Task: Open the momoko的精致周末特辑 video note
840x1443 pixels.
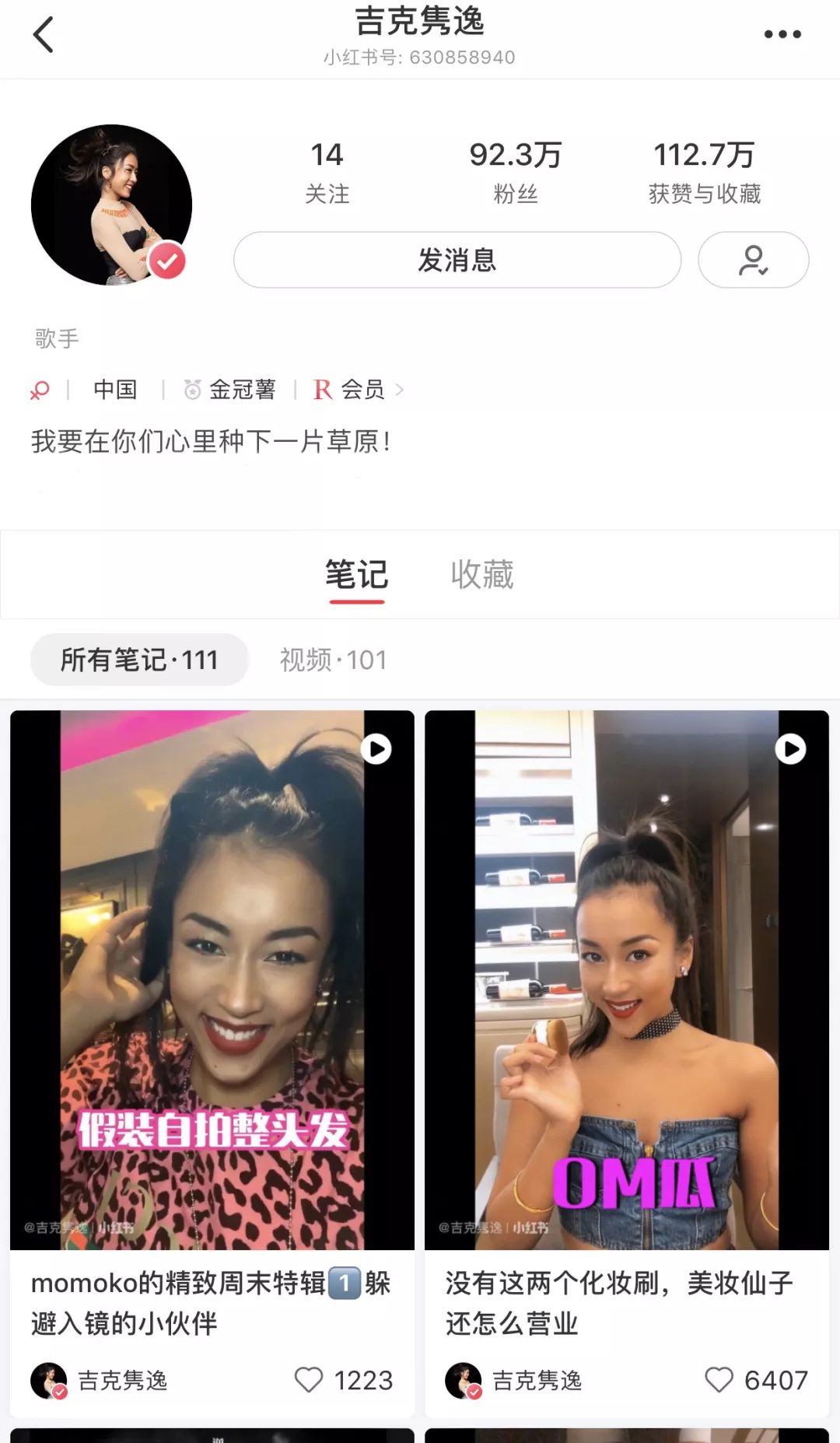Action: pos(212,980)
